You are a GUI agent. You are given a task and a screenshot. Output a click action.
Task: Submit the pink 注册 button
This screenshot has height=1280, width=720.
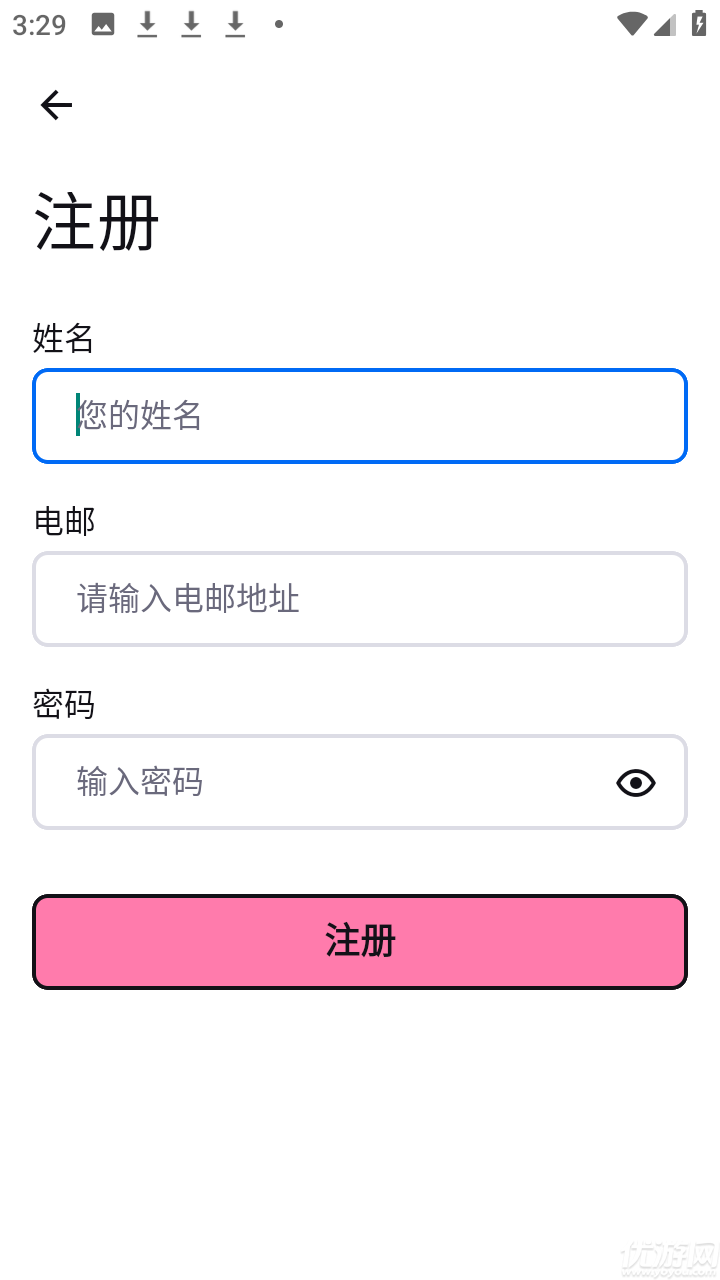click(x=360, y=942)
